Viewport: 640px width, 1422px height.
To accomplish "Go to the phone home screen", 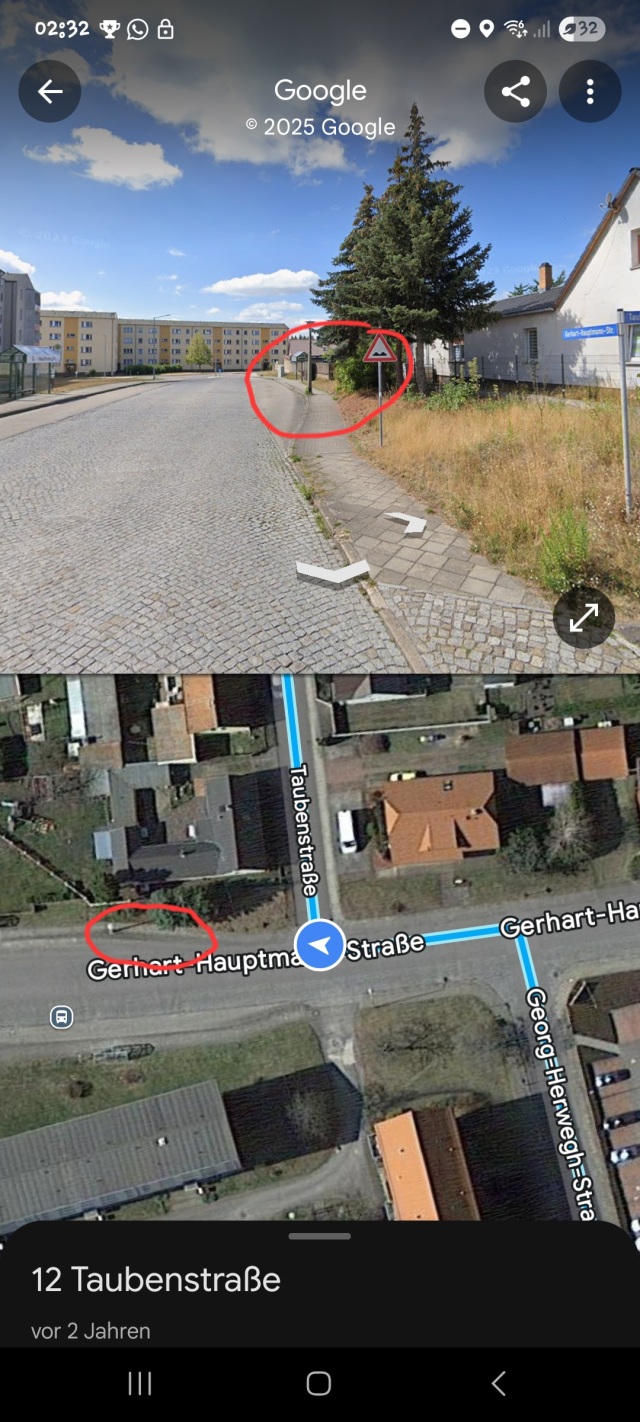I will click(x=319, y=1383).
